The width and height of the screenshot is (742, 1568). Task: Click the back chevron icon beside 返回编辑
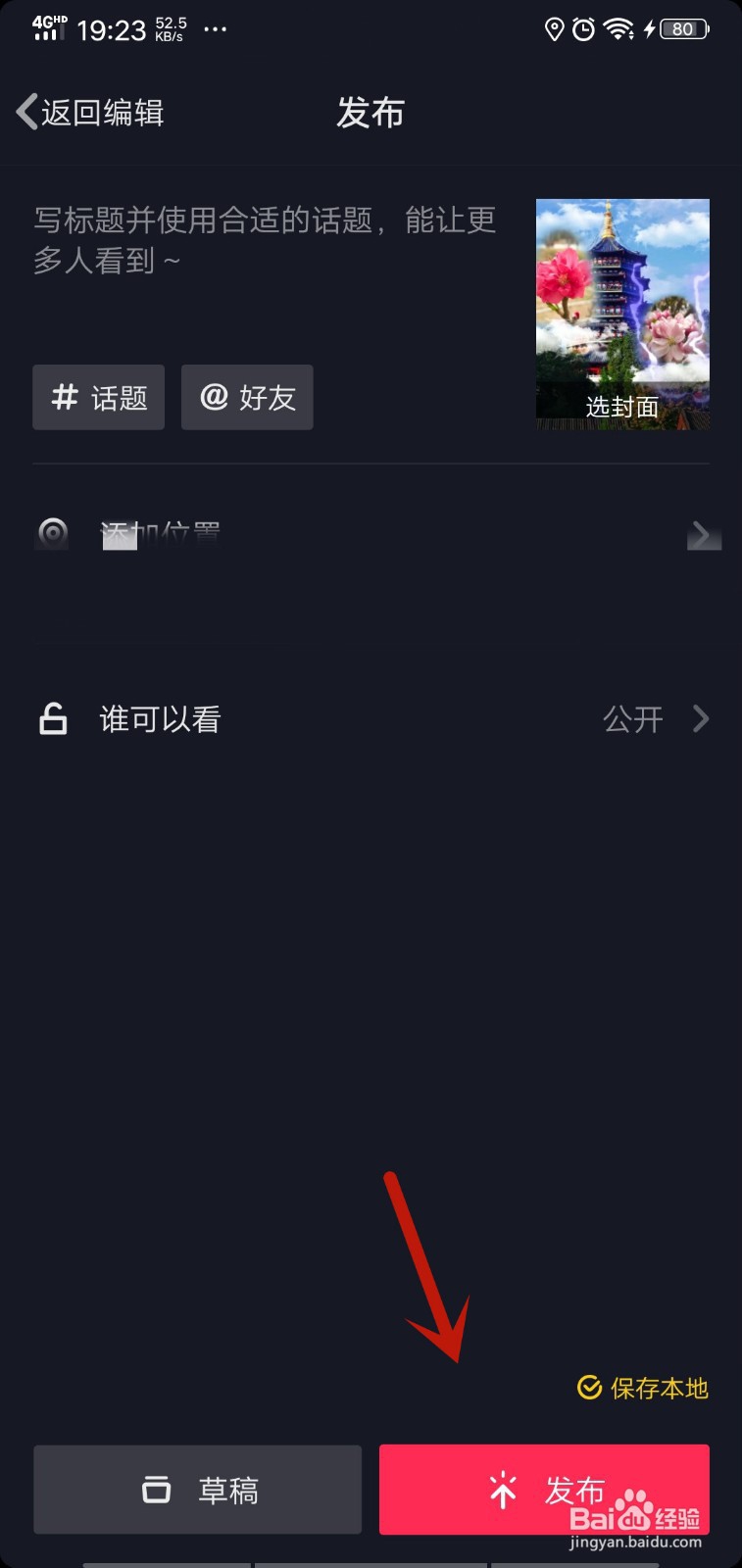(x=25, y=111)
